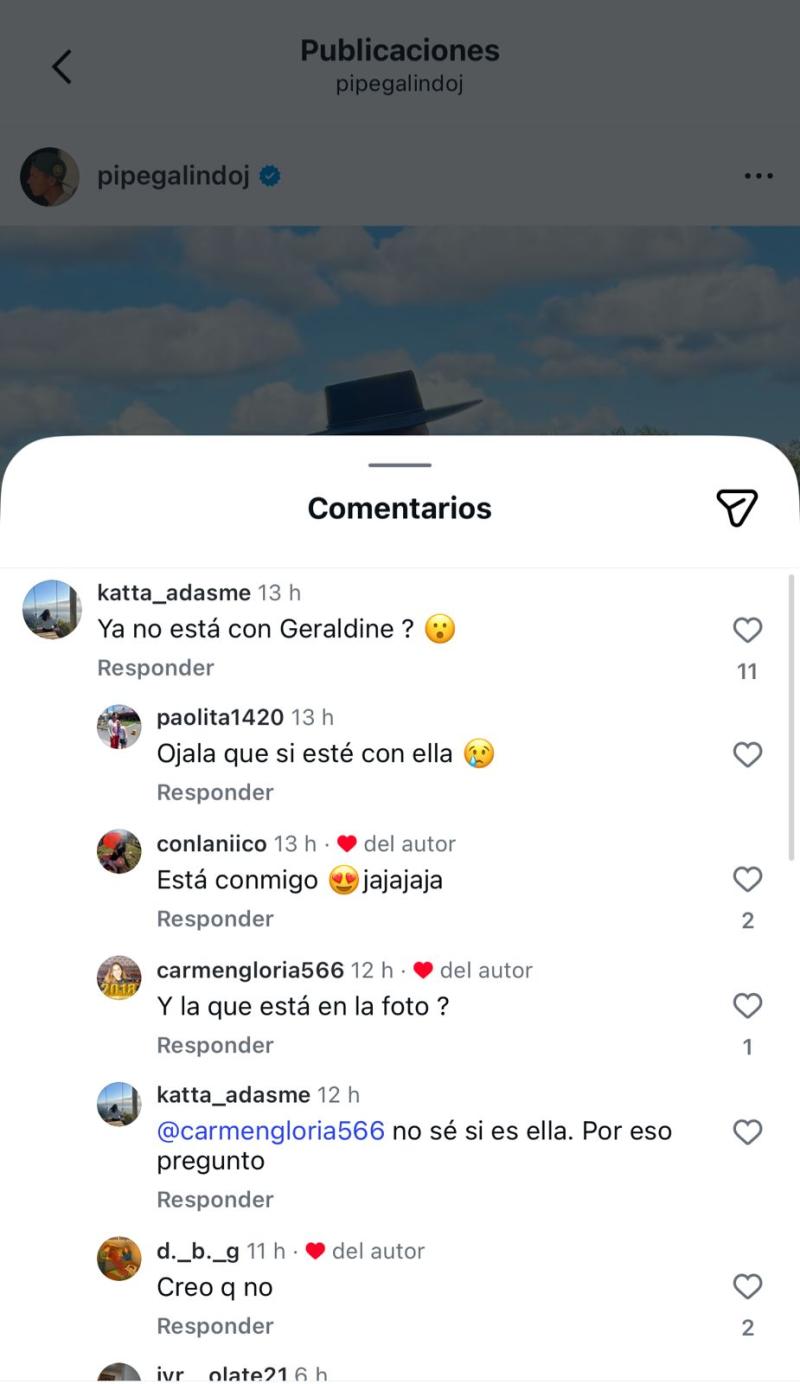This screenshot has width=800, height=1384.
Task: Reply to paolita1420 via Responder
Action: click(x=214, y=792)
